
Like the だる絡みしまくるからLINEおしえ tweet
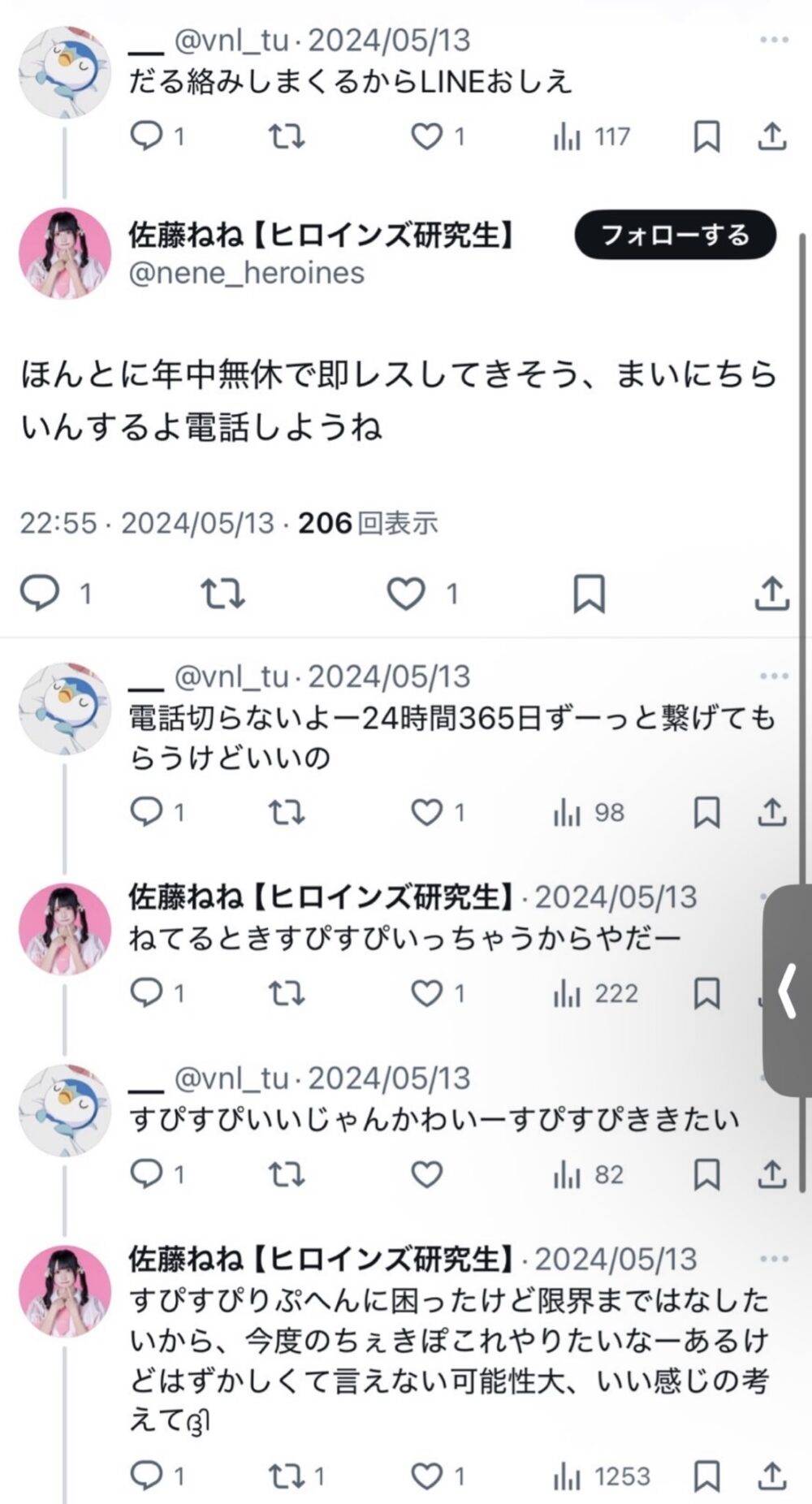click(x=426, y=136)
